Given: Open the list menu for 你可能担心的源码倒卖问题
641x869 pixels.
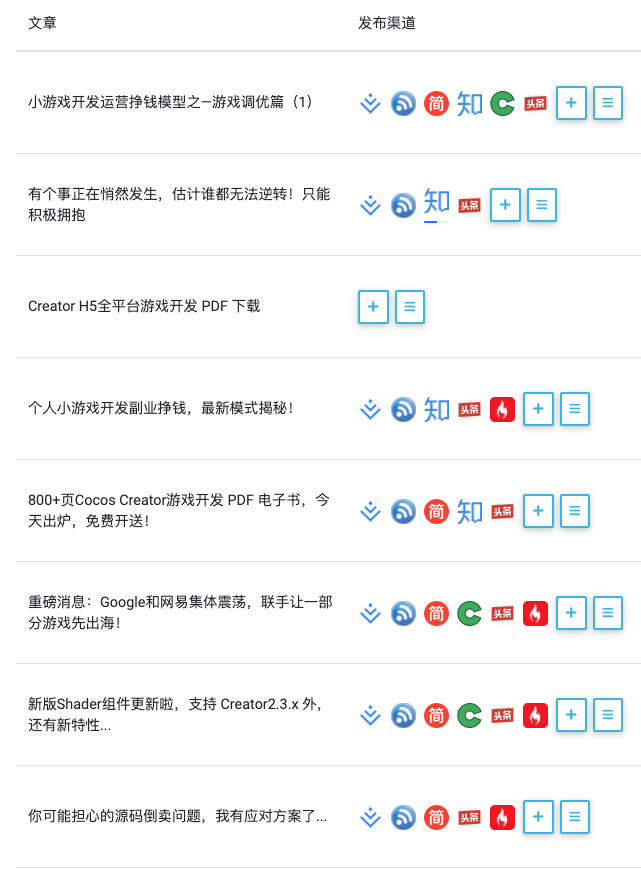Looking at the screenshot, I should [x=574, y=817].
